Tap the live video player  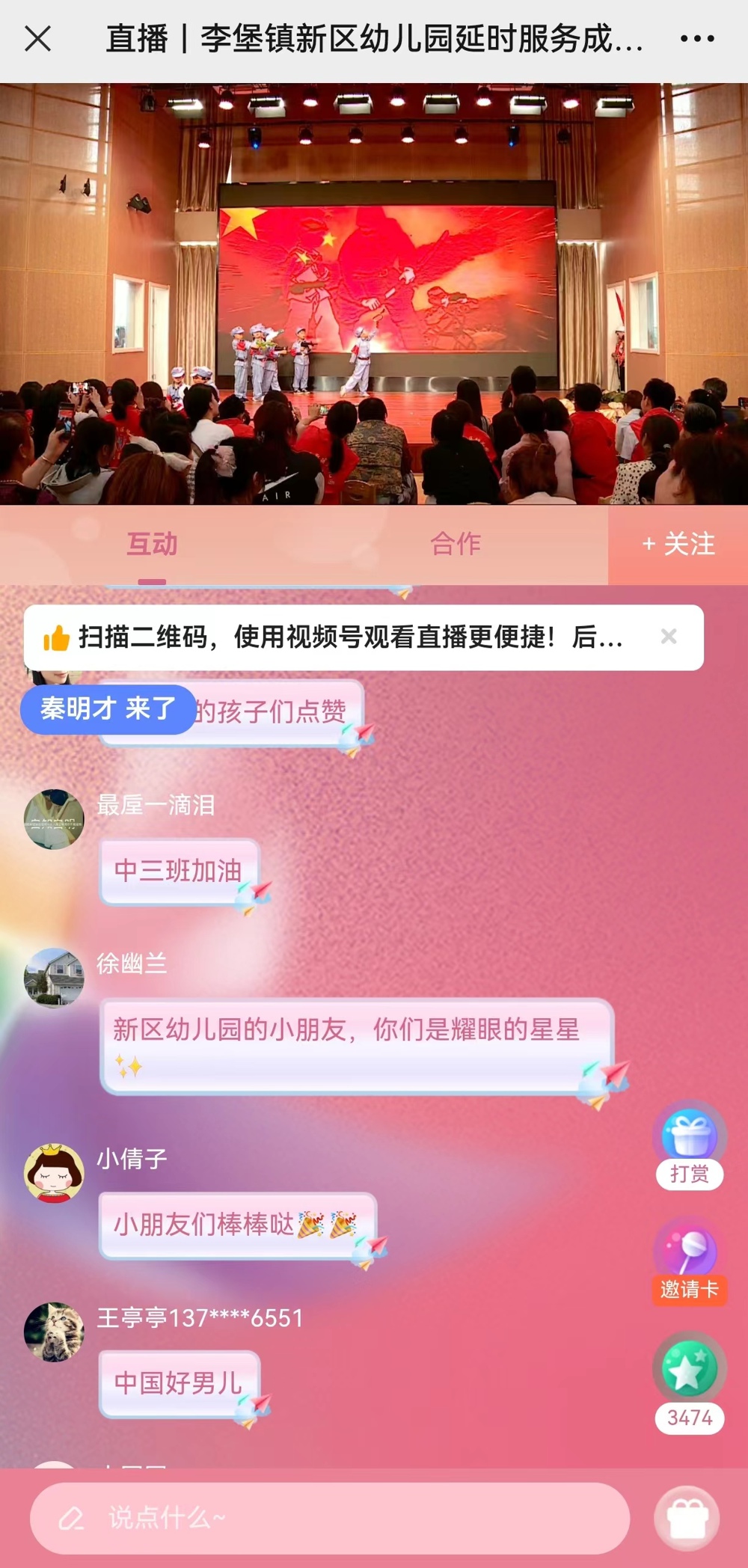[x=374, y=293]
